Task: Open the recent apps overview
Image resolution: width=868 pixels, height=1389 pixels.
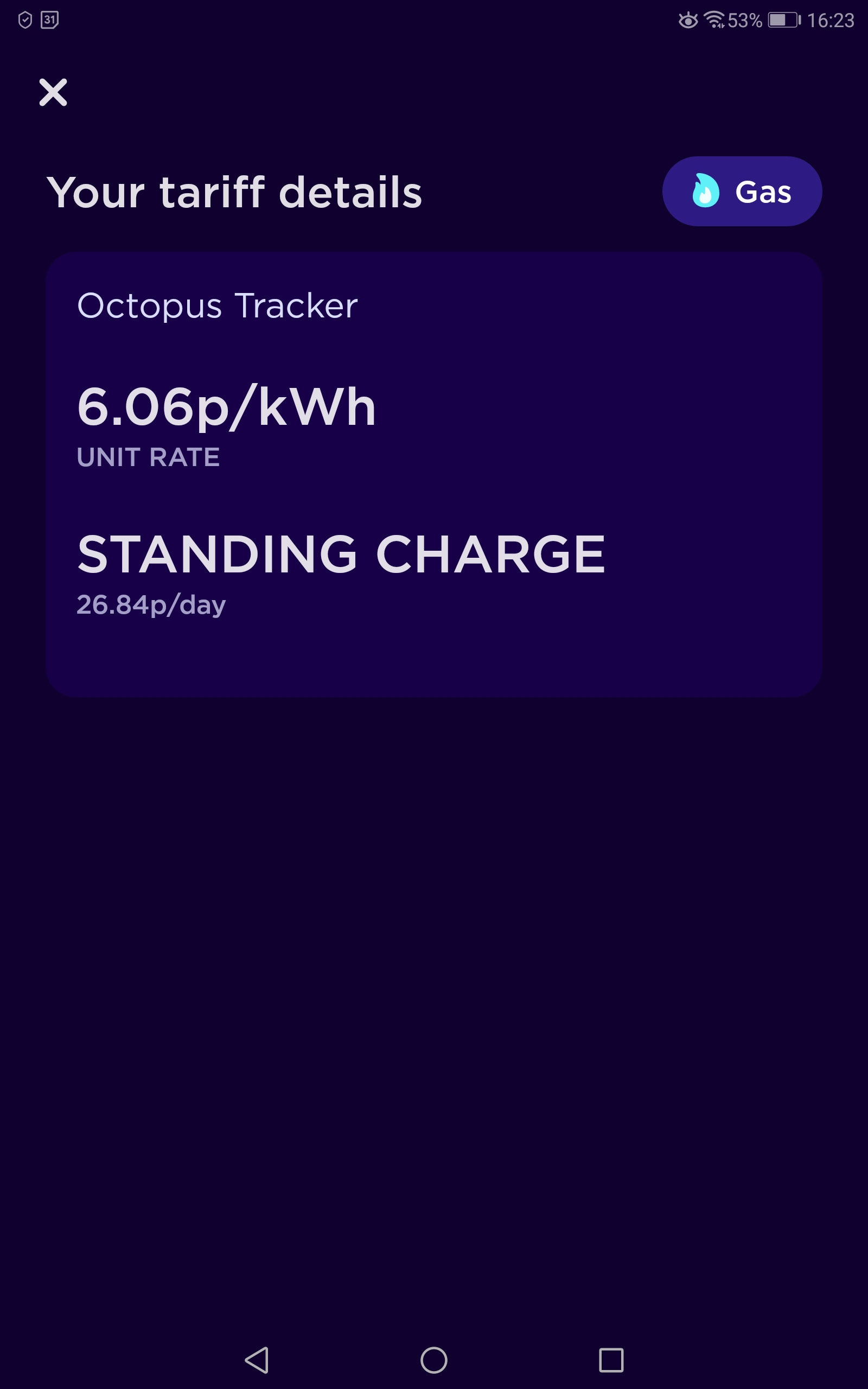Action: click(x=611, y=1360)
